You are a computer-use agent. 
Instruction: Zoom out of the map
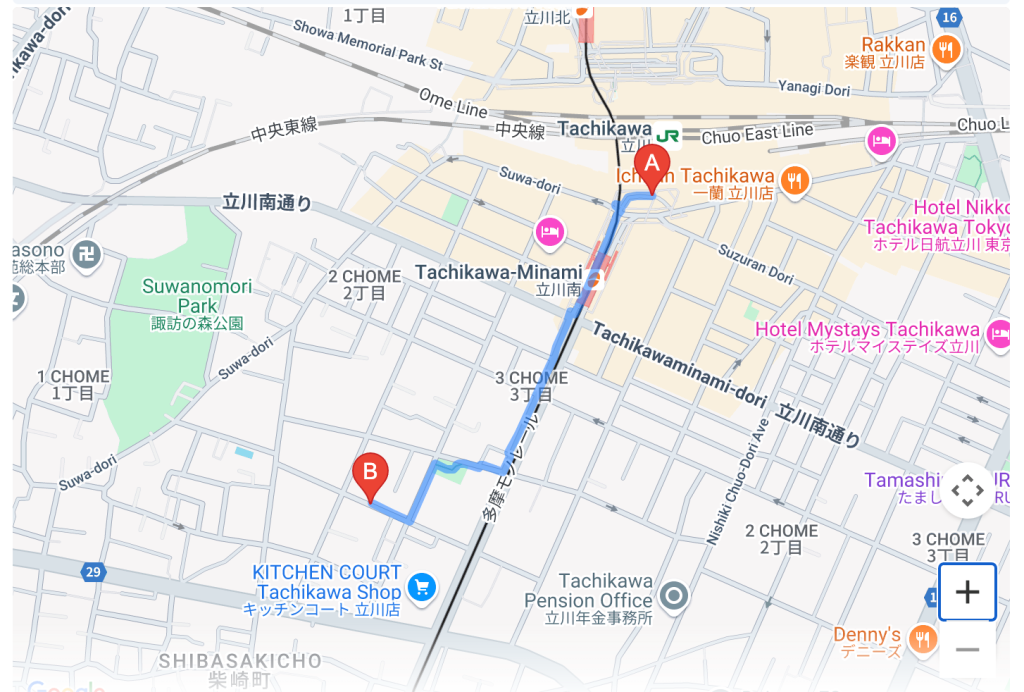click(x=967, y=650)
